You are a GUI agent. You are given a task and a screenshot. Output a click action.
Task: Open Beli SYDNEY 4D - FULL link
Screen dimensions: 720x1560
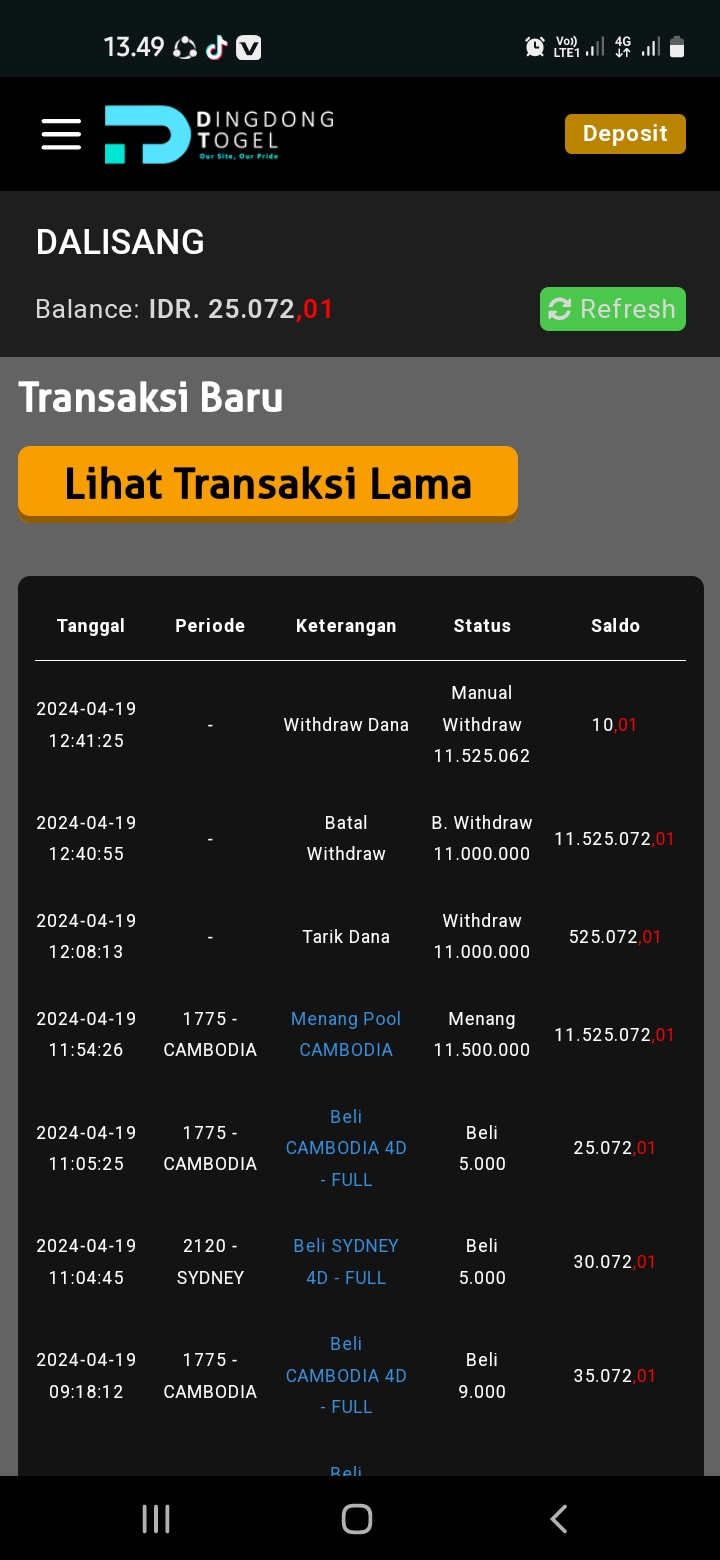point(346,1261)
